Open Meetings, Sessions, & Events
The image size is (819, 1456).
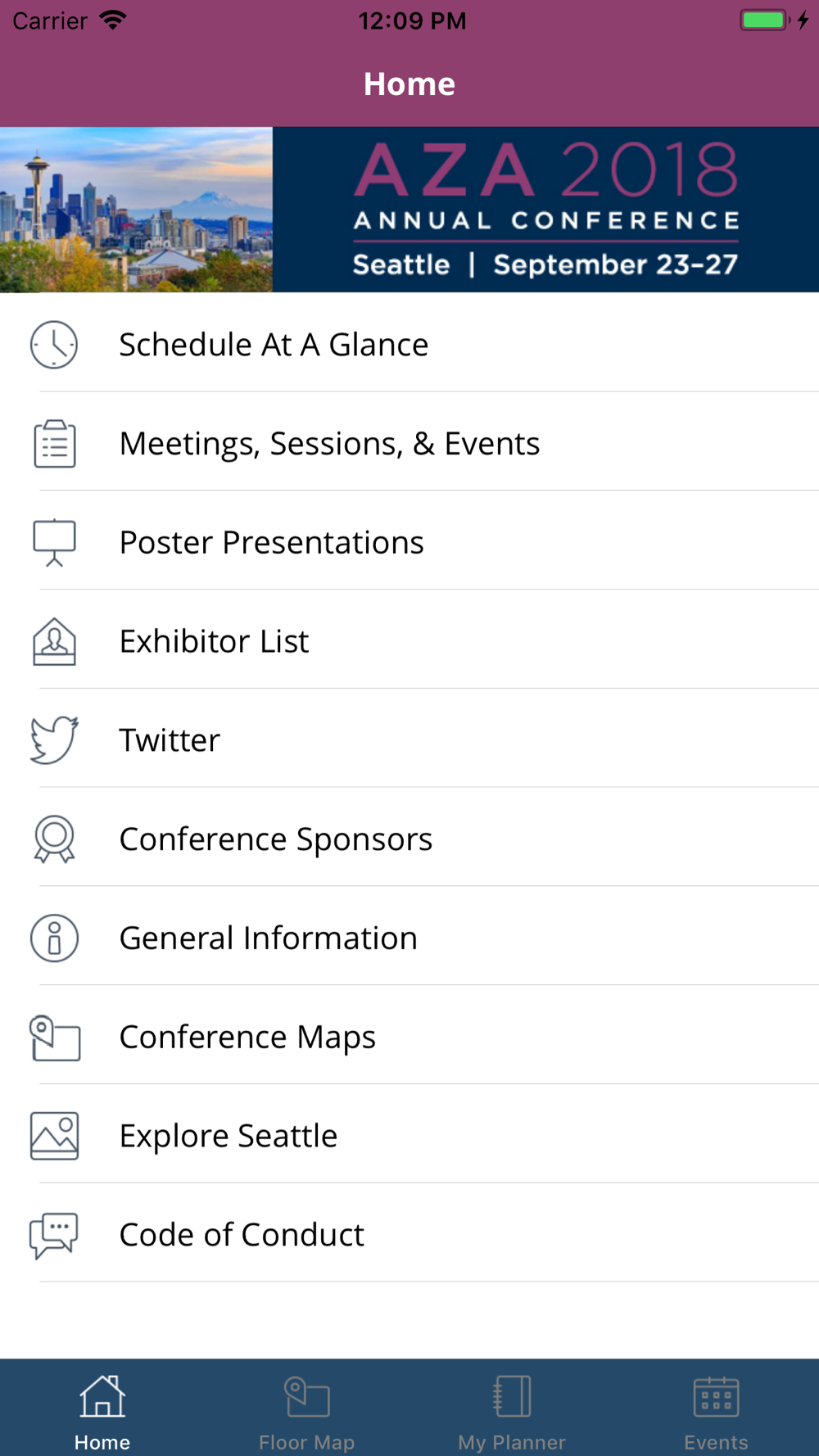[x=409, y=442]
